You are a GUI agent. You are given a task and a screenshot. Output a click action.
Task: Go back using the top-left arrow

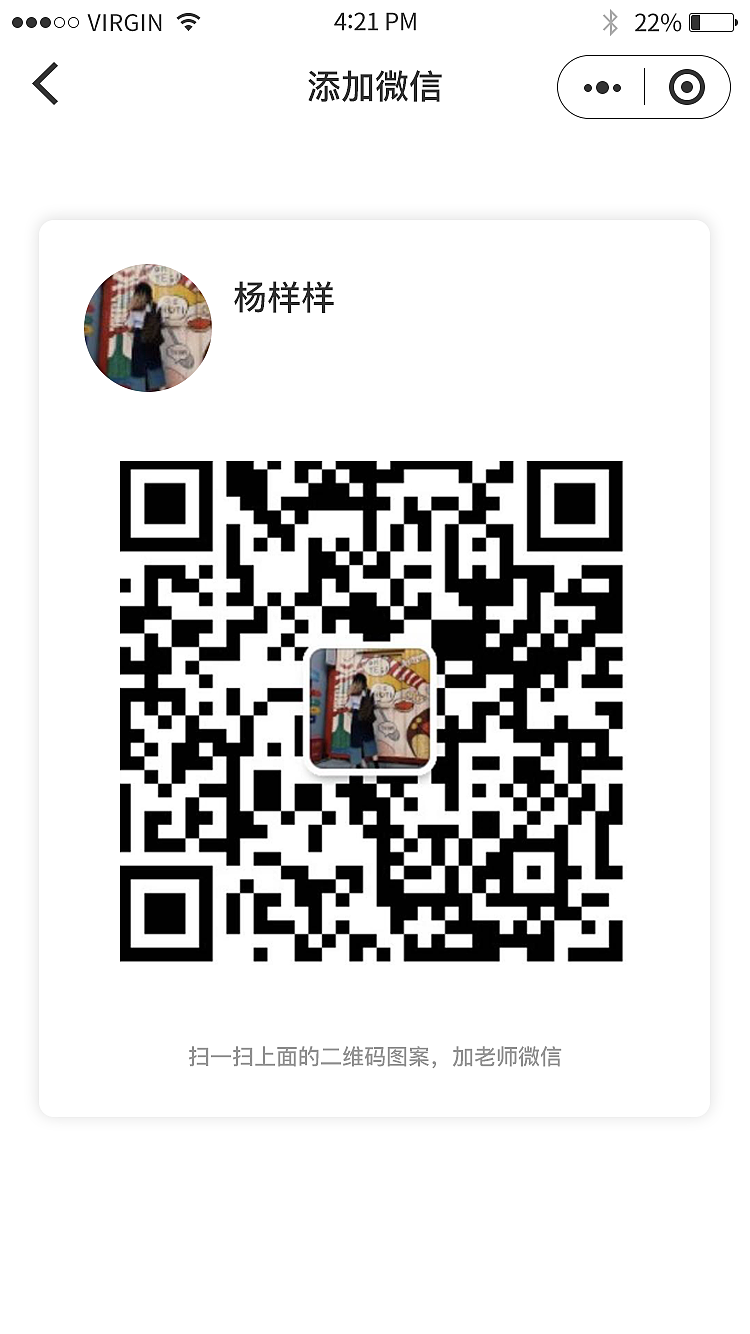pyautogui.click(x=45, y=85)
